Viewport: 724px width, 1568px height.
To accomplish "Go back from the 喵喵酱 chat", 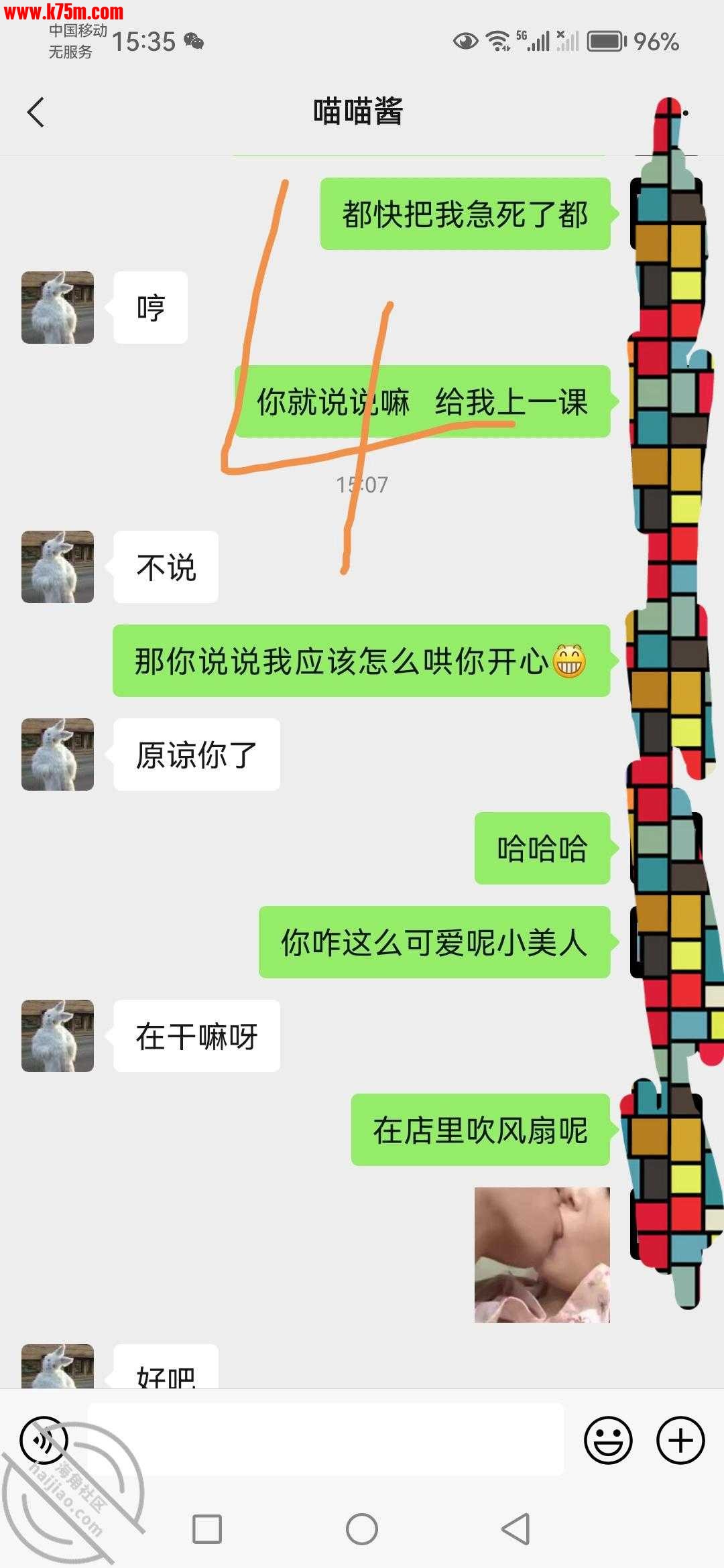I will [36, 112].
